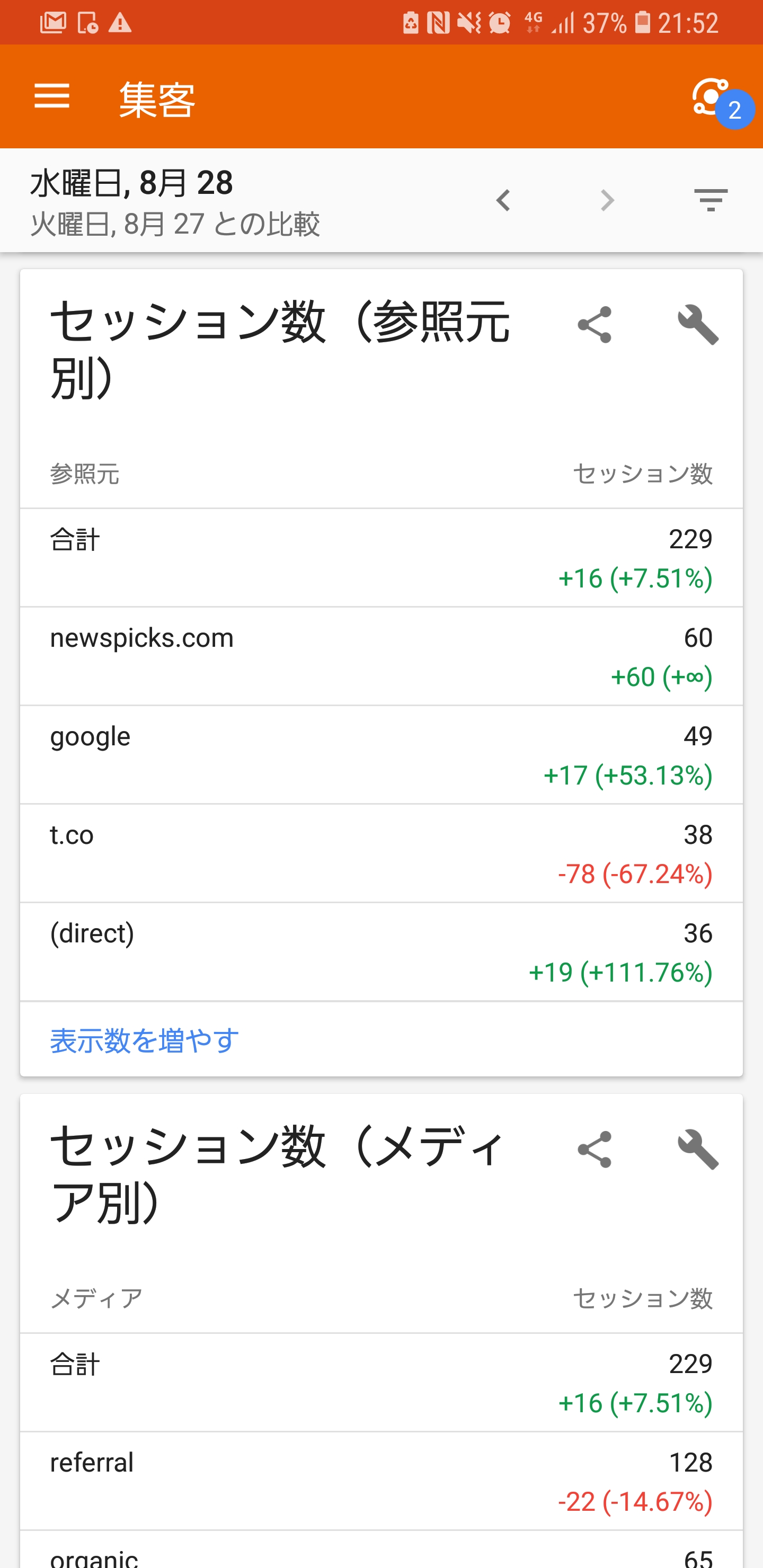
Task: Open the hamburger navigation menu
Action: click(x=52, y=97)
